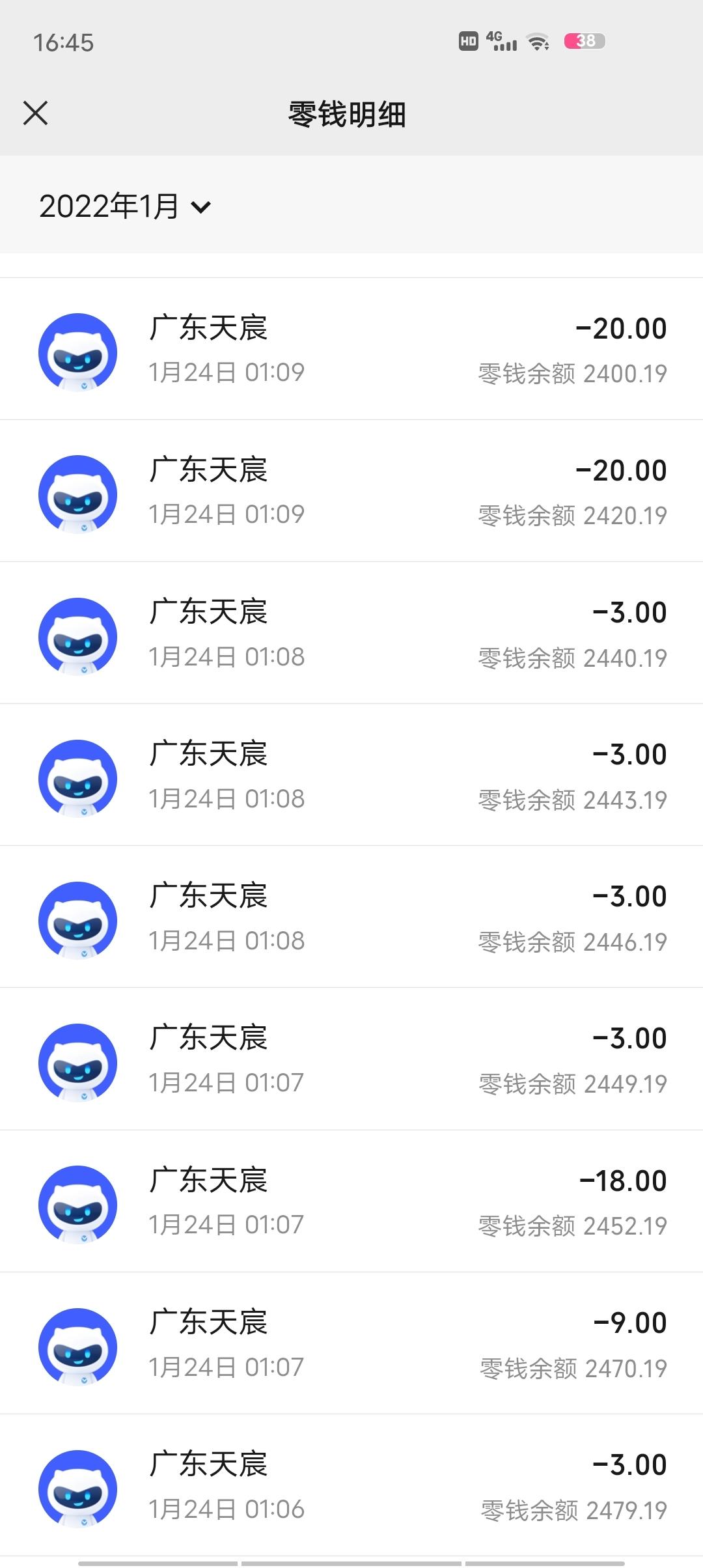Close the 零钱明细 page

(x=35, y=113)
